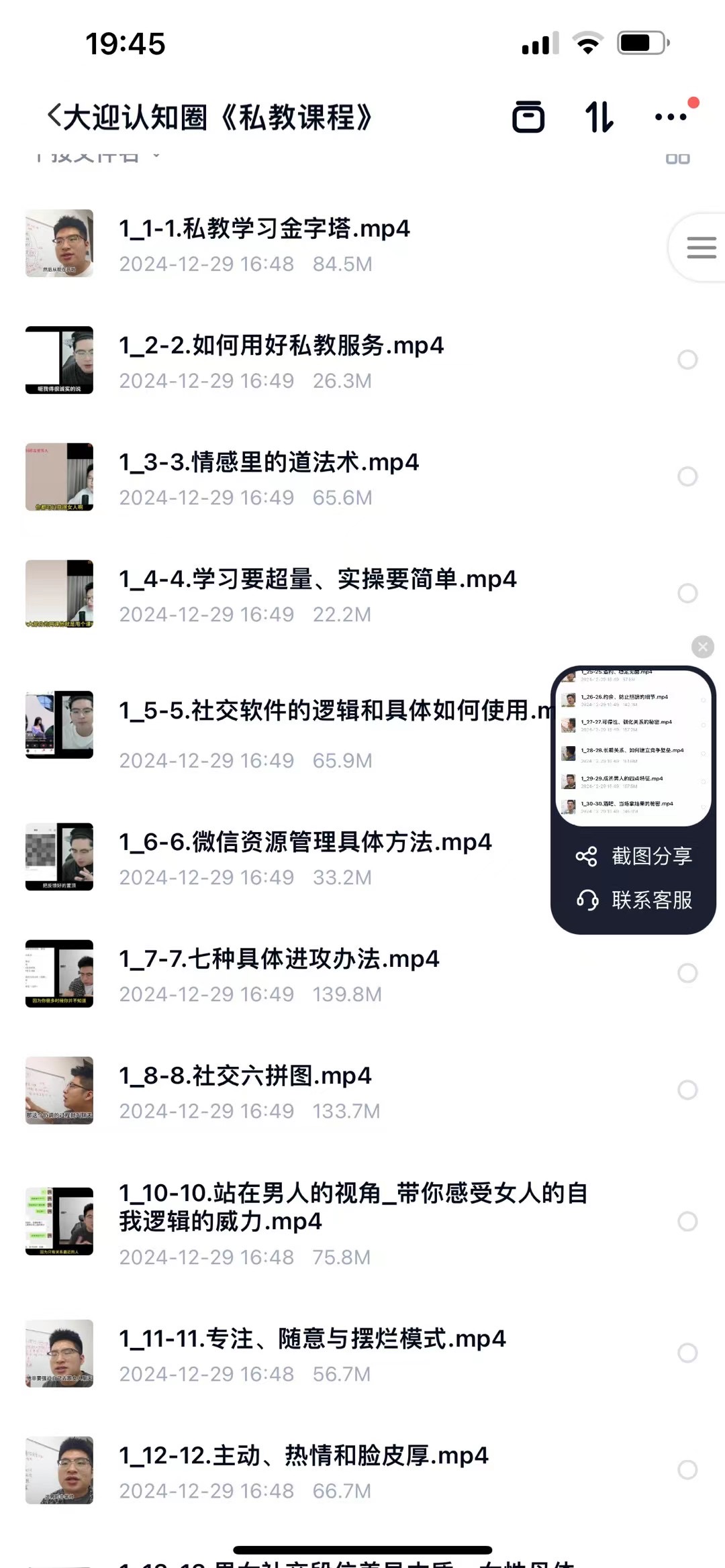The width and height of the screenshot is (725, 1568).
Task: Open 1_11-11.专注、随意与摆烂模式.mp4
Action: [x=312, y=1340]
